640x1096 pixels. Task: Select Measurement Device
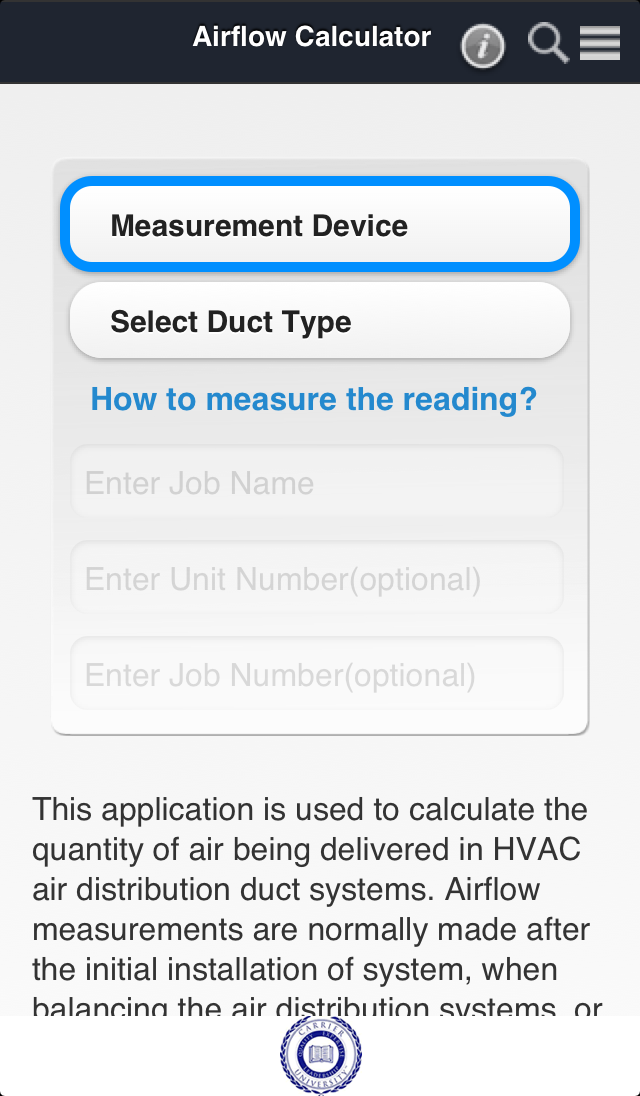(320, 224)
